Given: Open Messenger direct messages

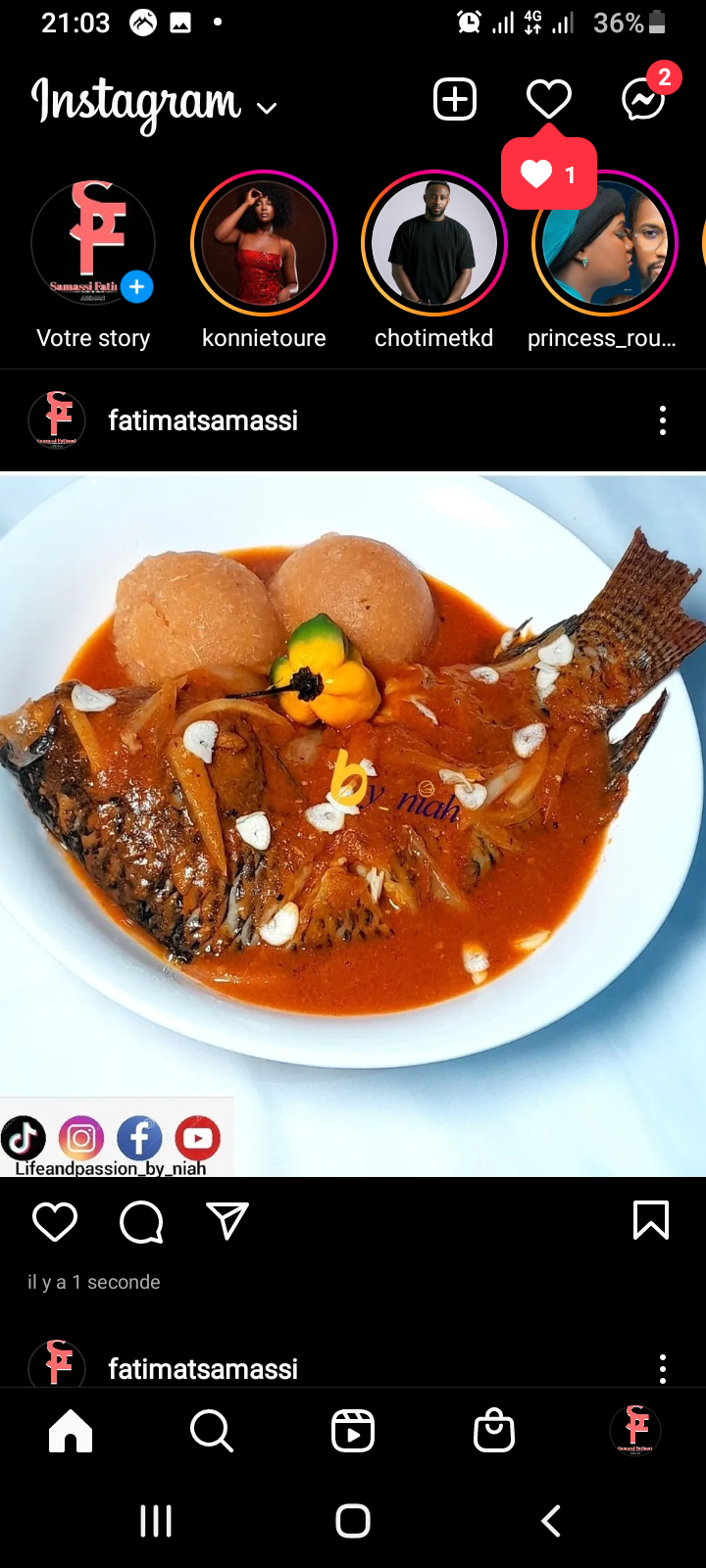Looking at the screenshot, I should pyautogui.click(x=644, y=99).
